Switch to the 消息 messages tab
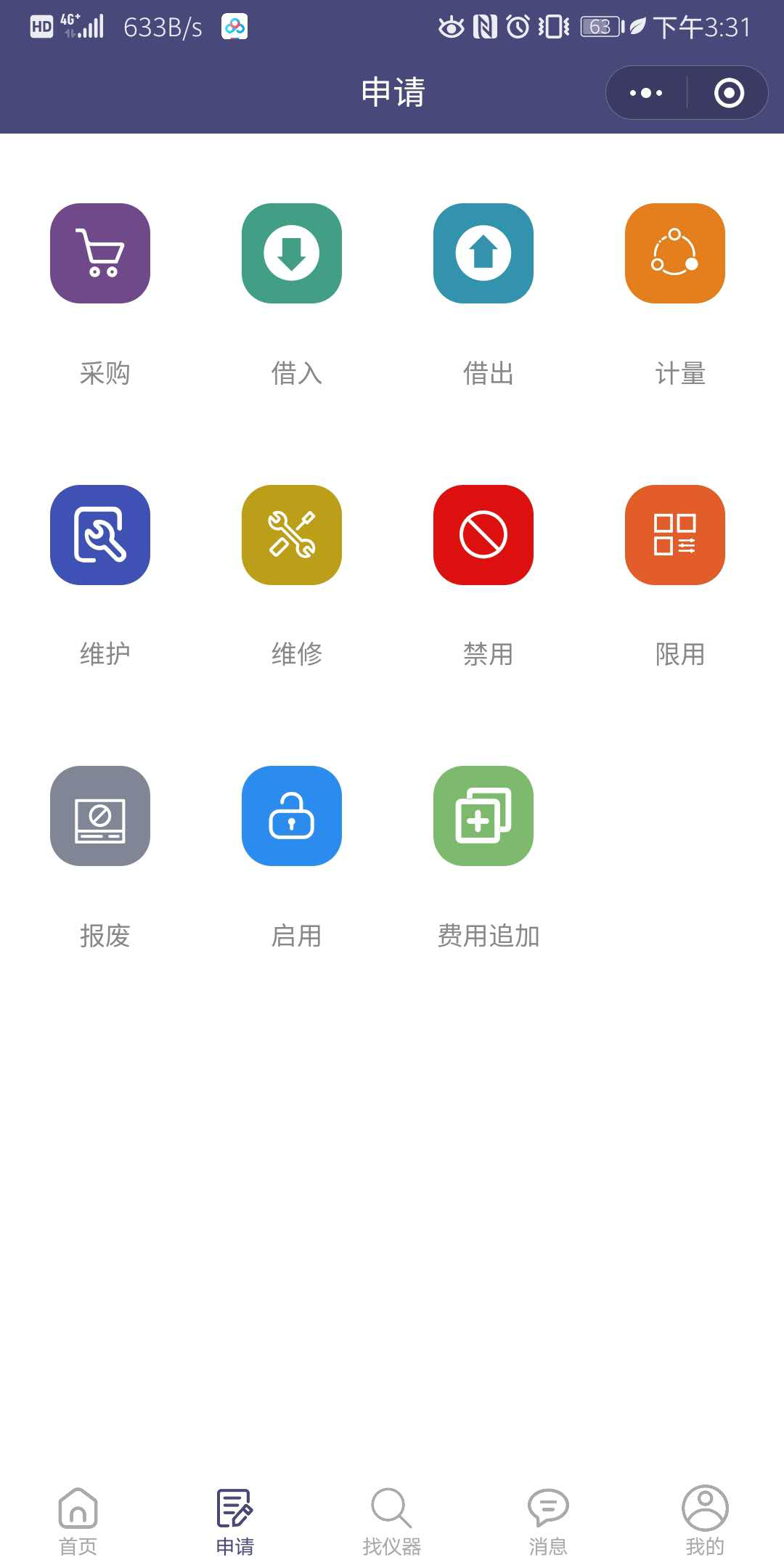Image resolution: width=784 pixels, height=1568 pixels. (x=548, y=1506)
